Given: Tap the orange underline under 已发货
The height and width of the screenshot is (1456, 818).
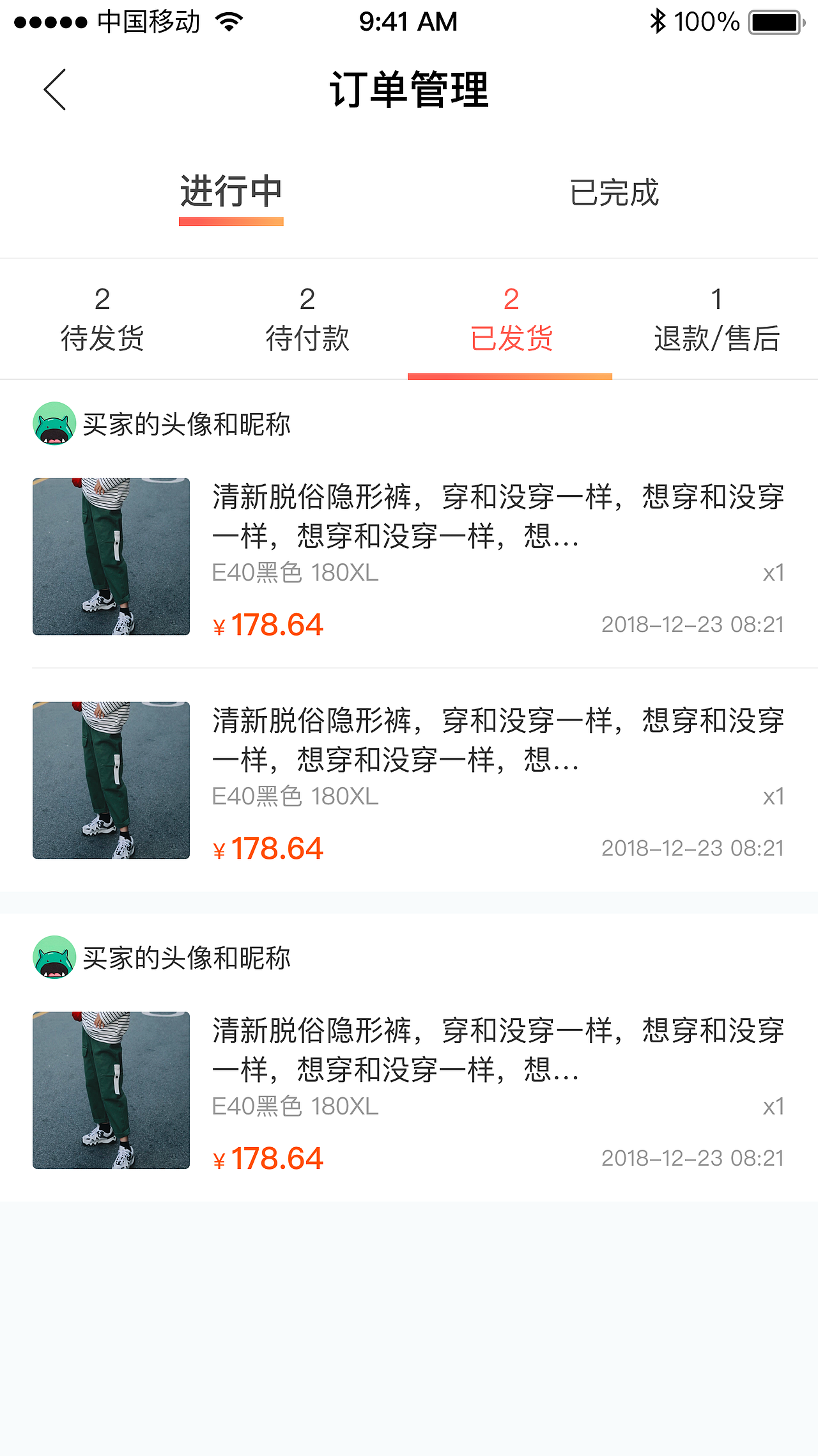Looking at the screenshot, I should coord(511,377).
